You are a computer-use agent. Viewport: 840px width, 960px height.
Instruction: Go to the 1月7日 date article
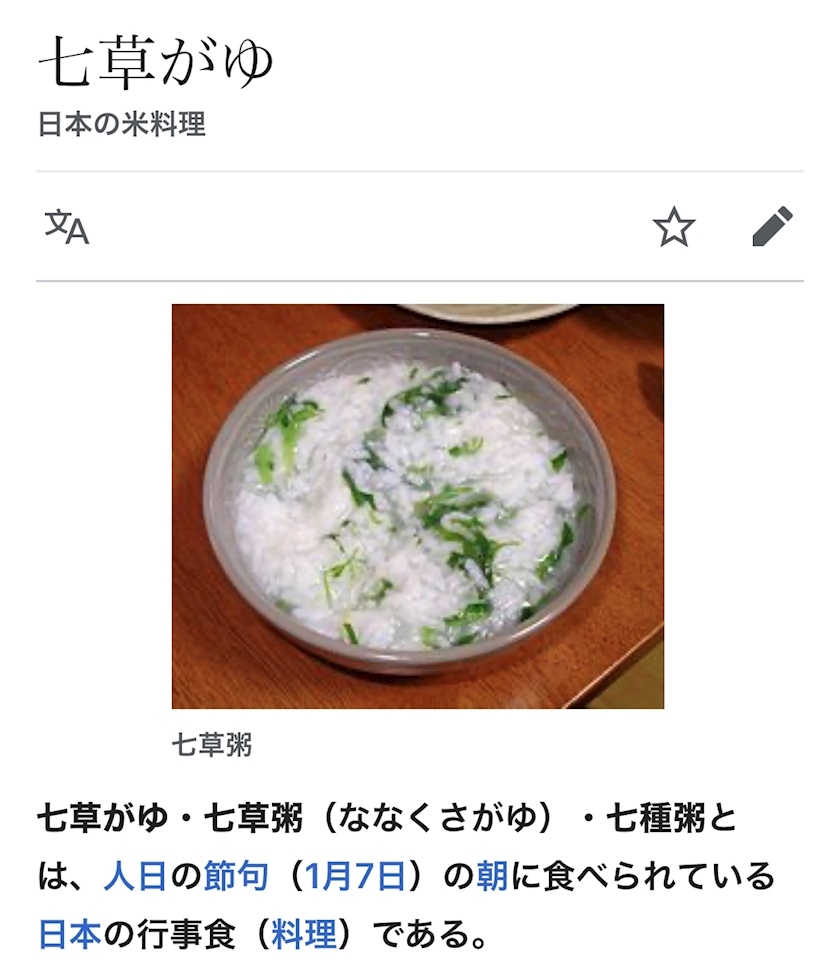pyautogui.click(x=355, y=876)
